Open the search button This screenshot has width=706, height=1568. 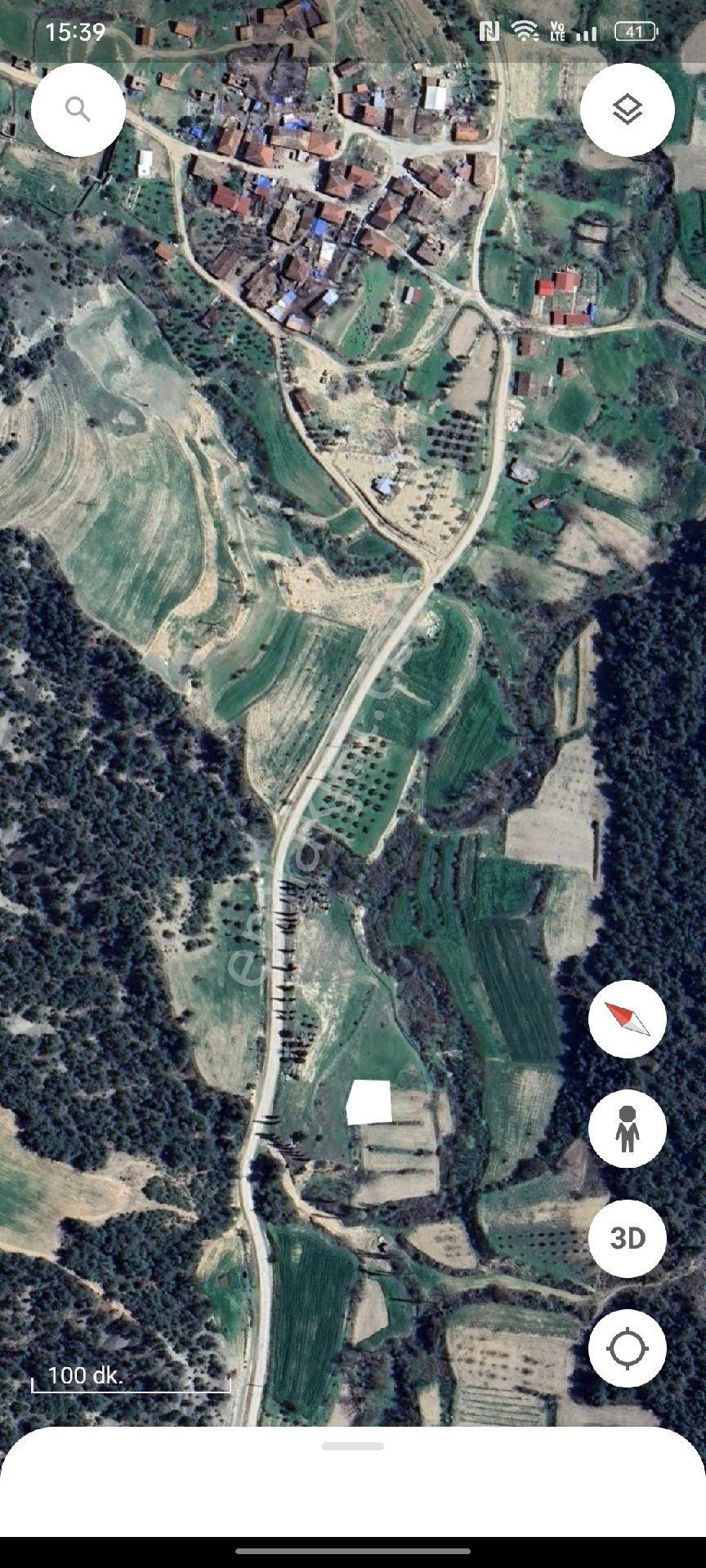tap(78, 109)
